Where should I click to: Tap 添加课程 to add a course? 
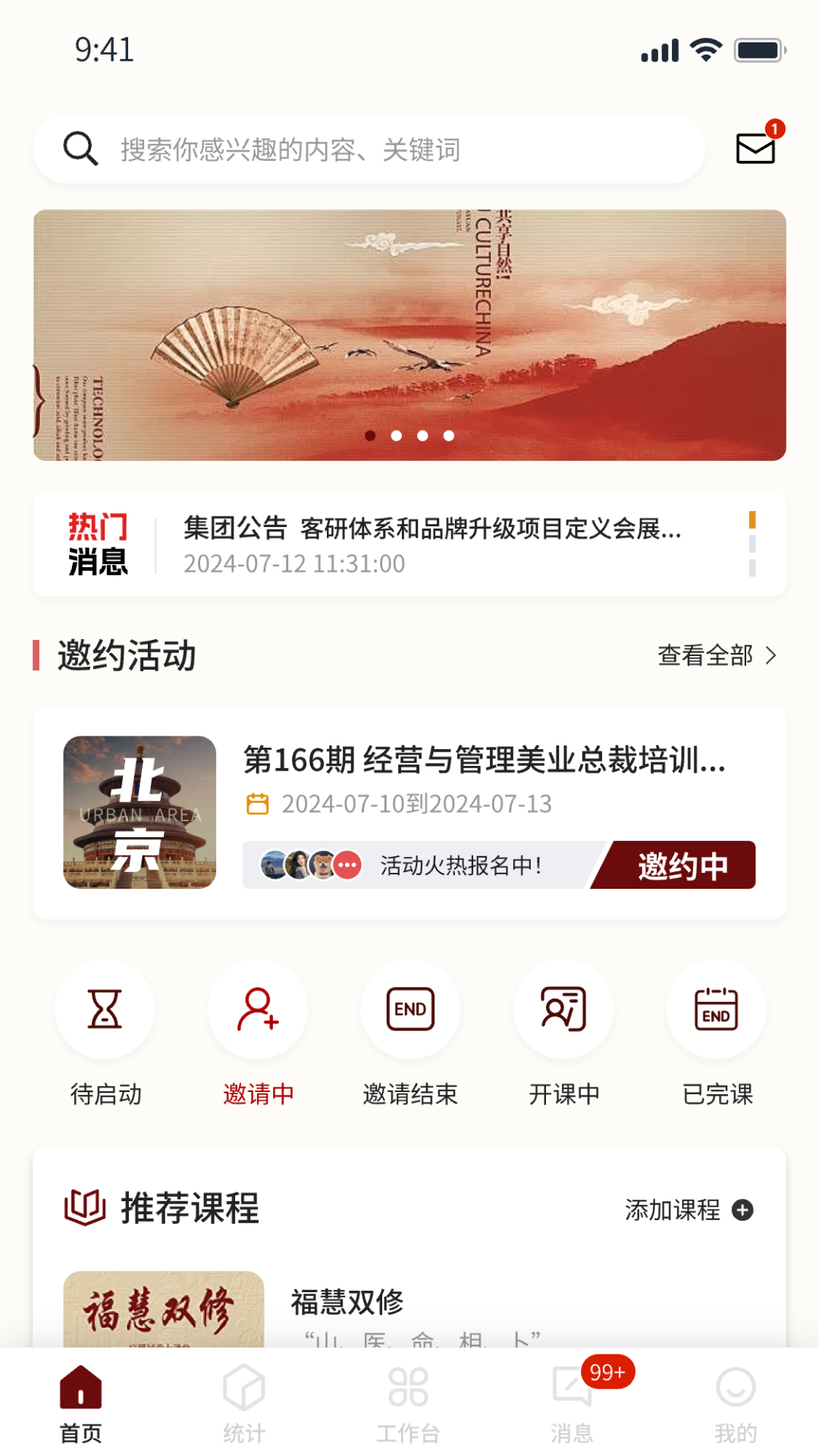pos(689,1210)
